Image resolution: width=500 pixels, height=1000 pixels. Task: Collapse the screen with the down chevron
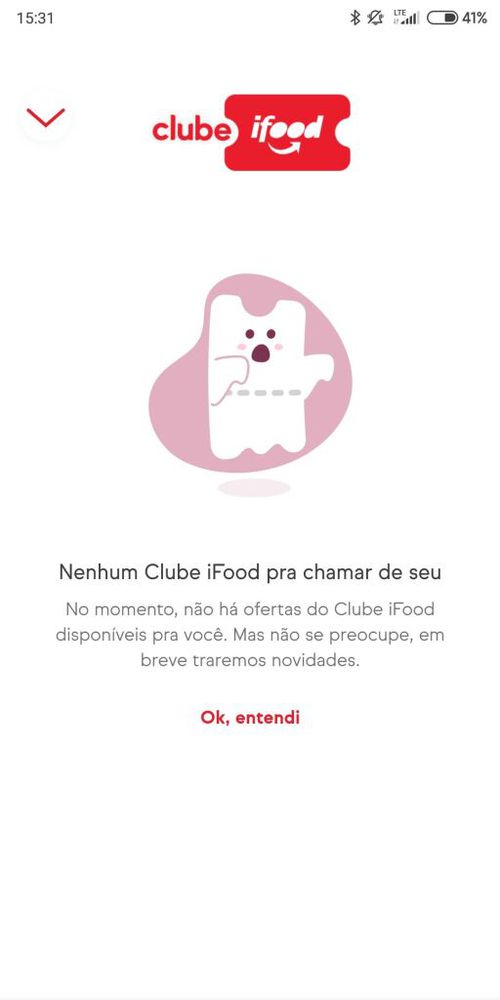[45, 117]
